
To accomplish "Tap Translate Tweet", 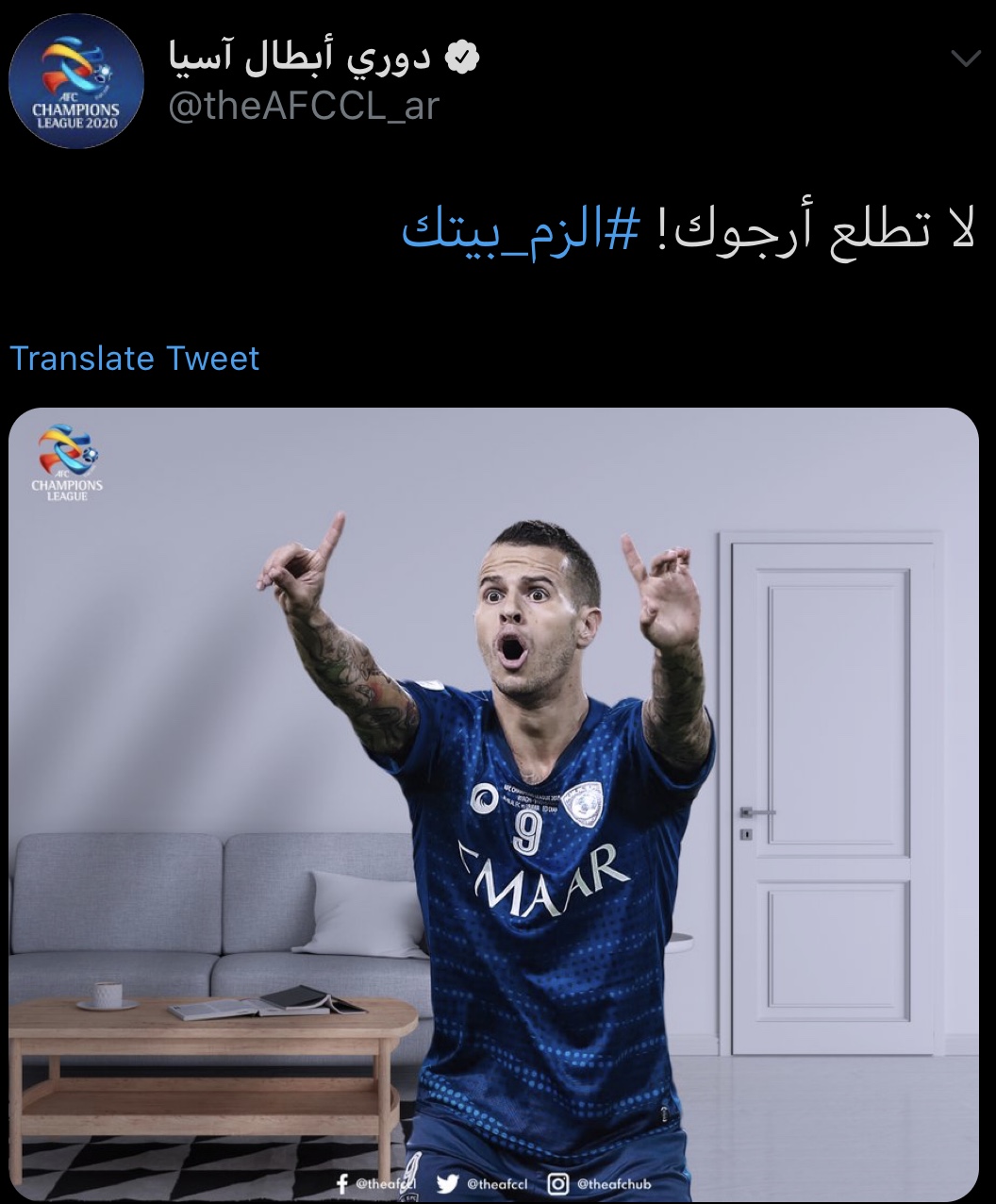I will point(134,359).
